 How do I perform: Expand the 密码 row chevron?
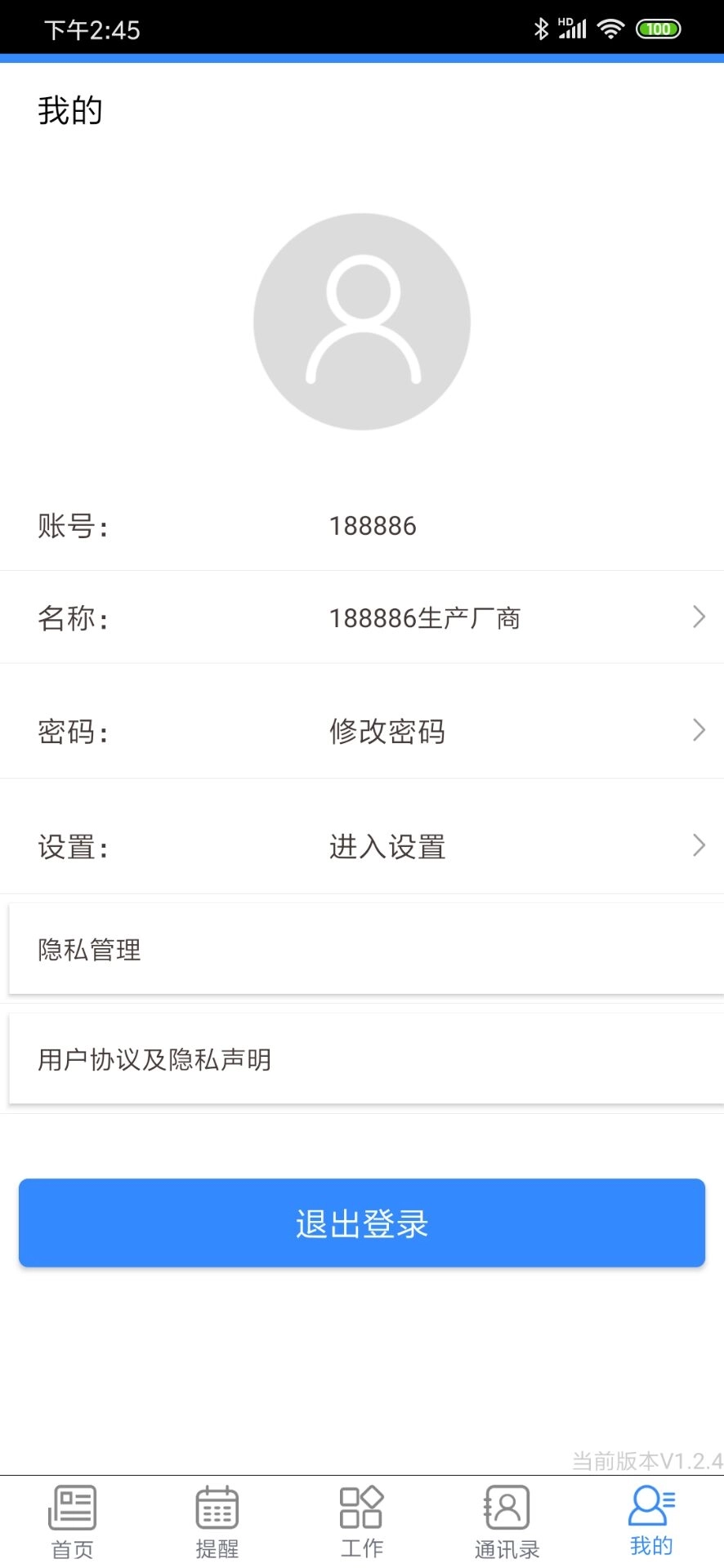[x=699, y=730]
